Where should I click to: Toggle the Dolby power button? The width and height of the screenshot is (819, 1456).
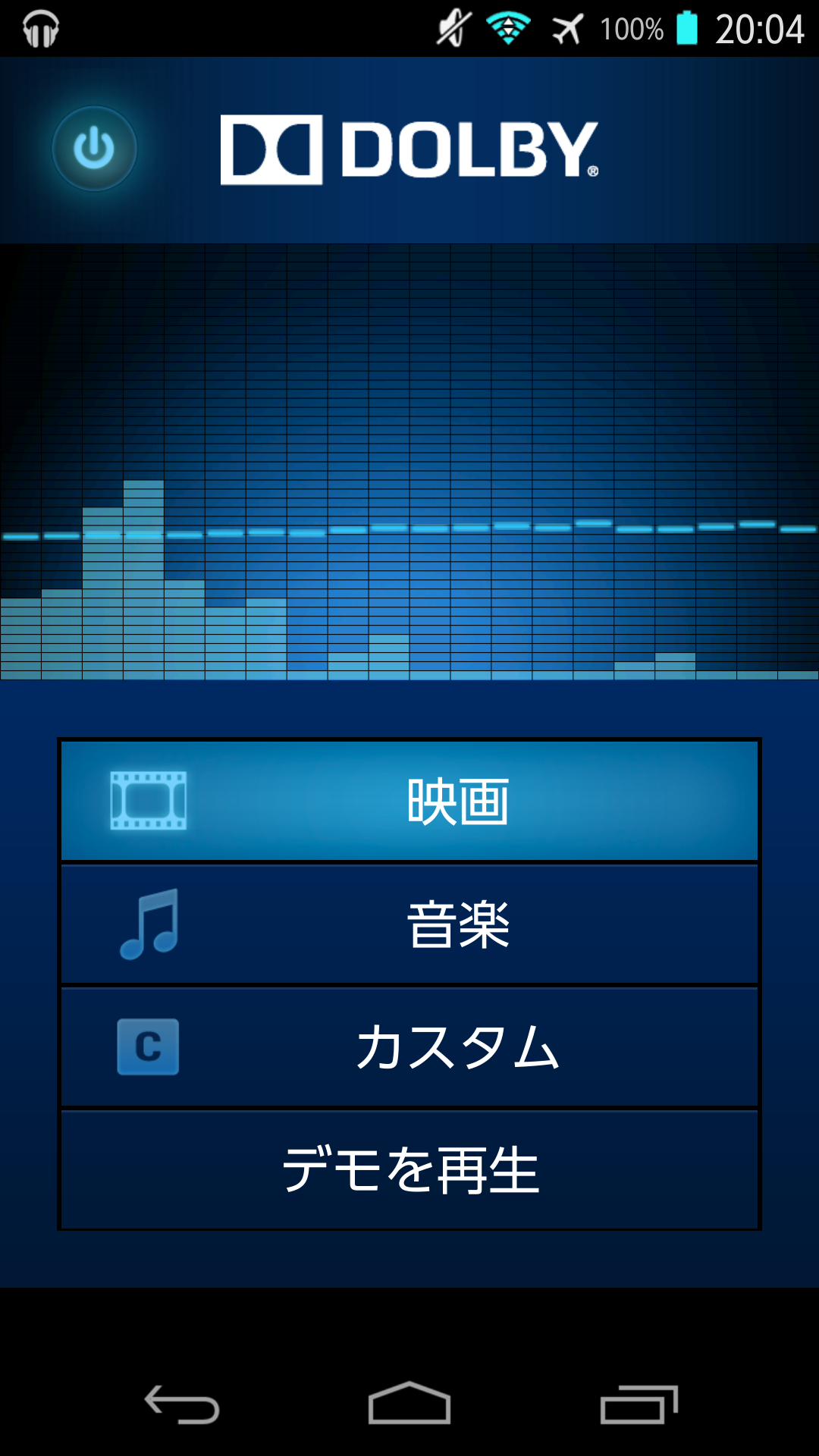coord(94,149)
